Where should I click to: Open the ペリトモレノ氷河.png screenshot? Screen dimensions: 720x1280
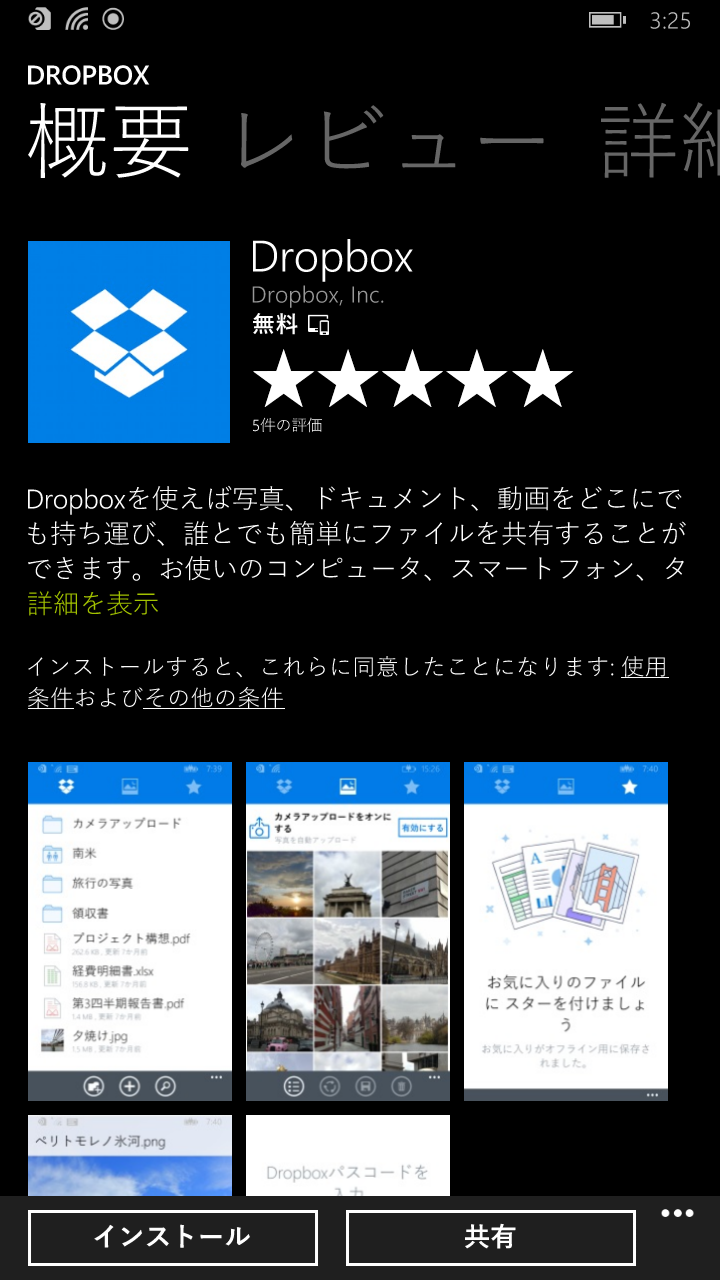tap(130, 1155)
